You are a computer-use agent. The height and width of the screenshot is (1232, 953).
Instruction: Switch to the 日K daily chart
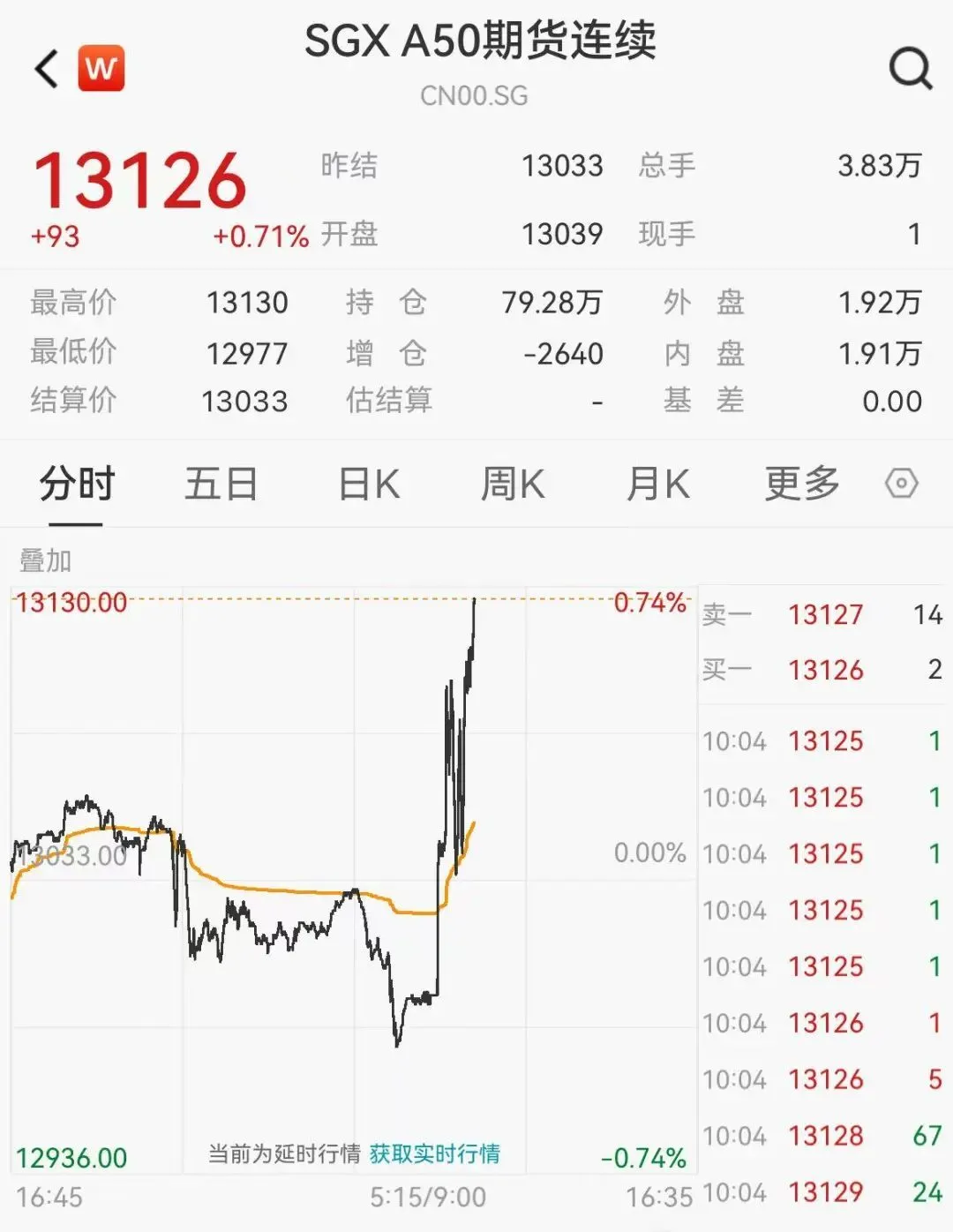point(369,485)
